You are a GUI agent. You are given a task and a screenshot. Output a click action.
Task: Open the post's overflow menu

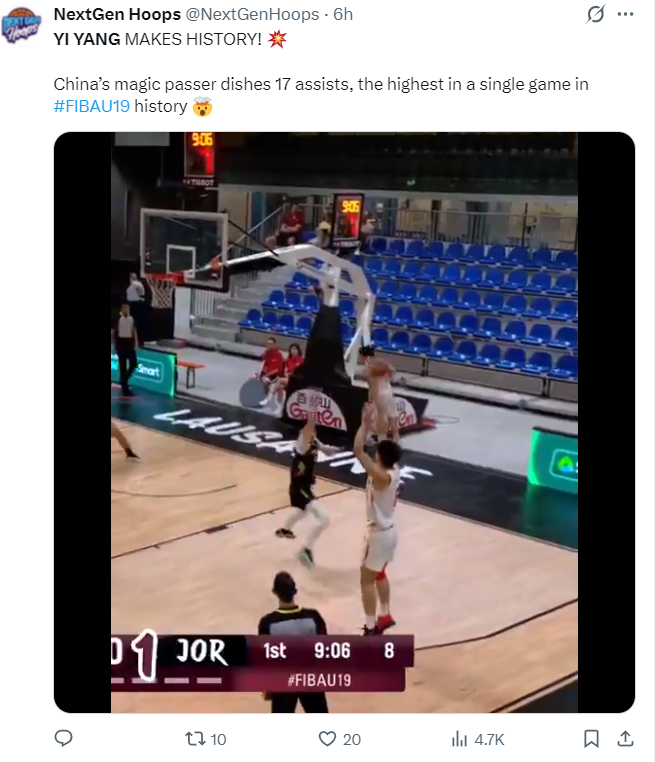626,14
